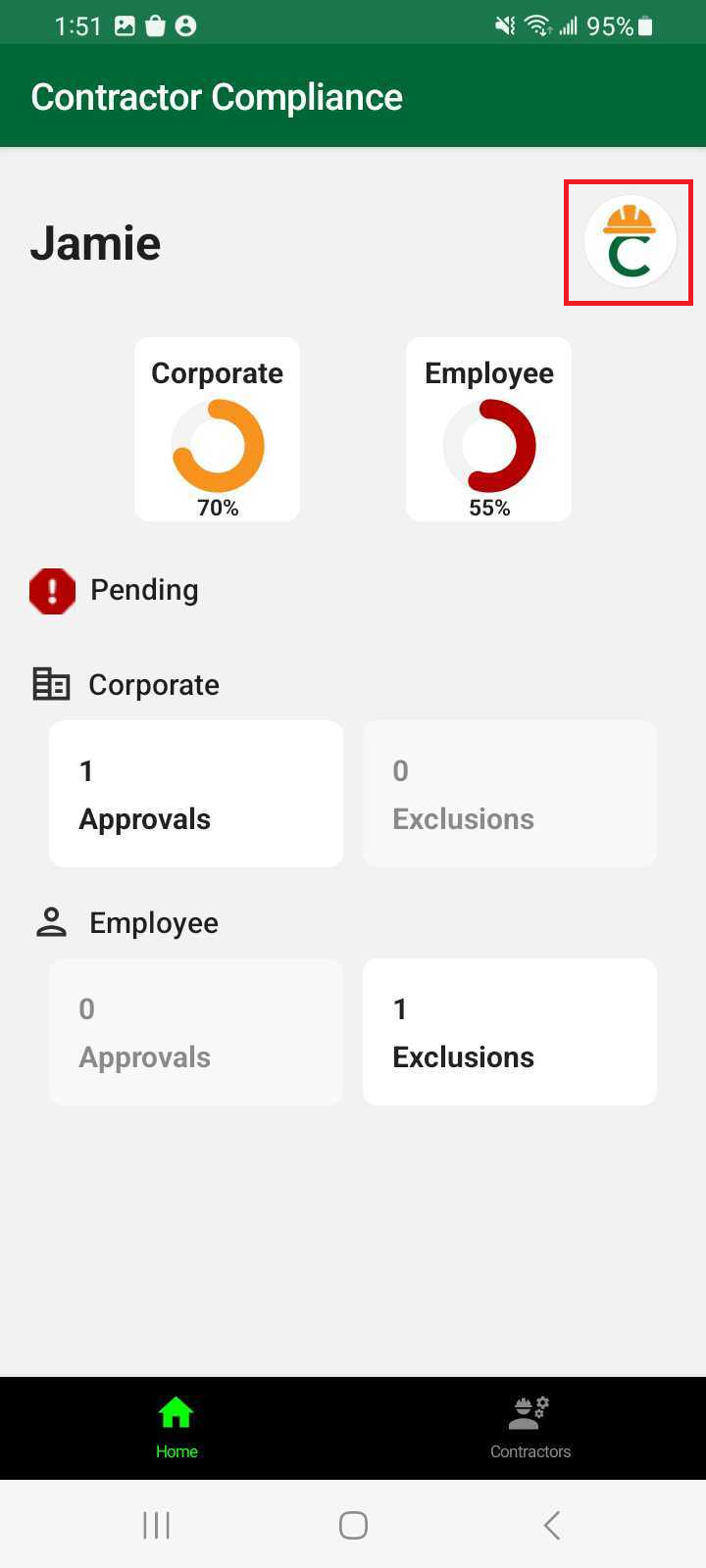
Task: Tap the disabled Corporate Exclusions card
Action: click(x=509, y=794)
